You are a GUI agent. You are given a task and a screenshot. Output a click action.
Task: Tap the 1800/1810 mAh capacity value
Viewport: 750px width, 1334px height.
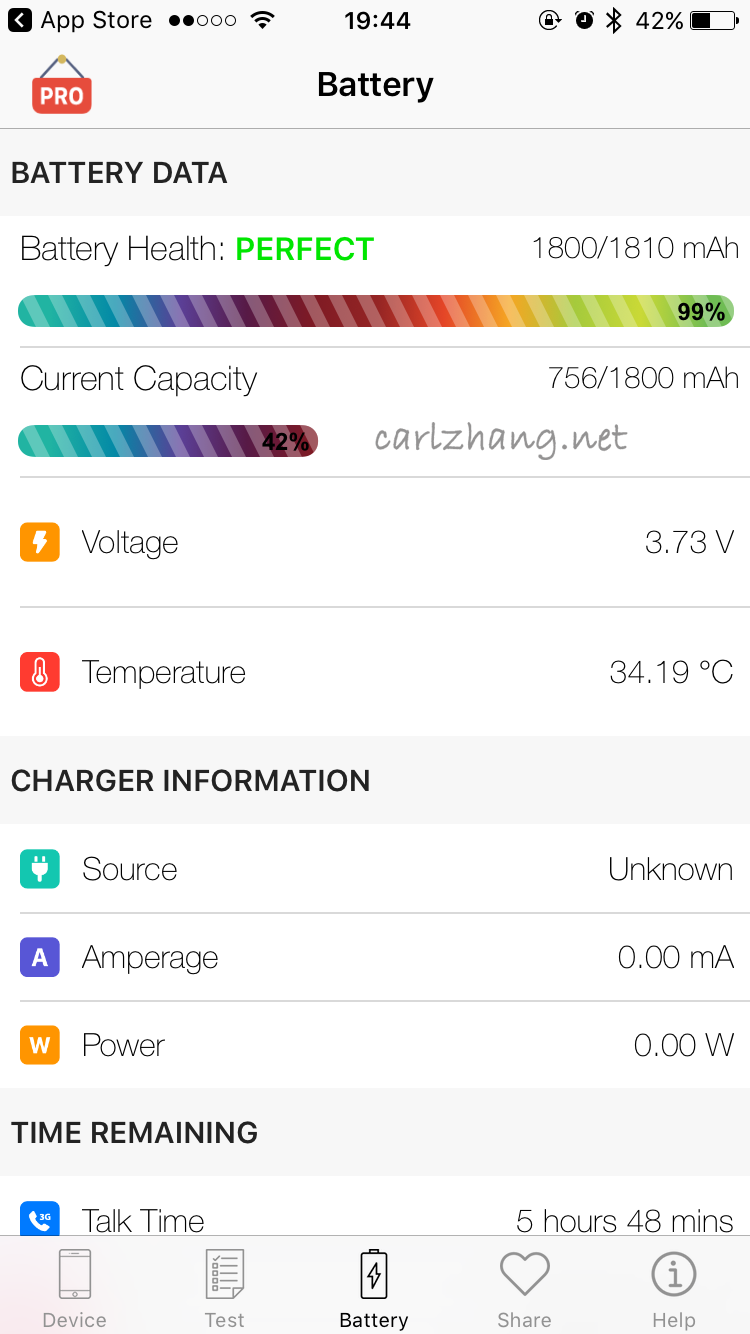634,247
